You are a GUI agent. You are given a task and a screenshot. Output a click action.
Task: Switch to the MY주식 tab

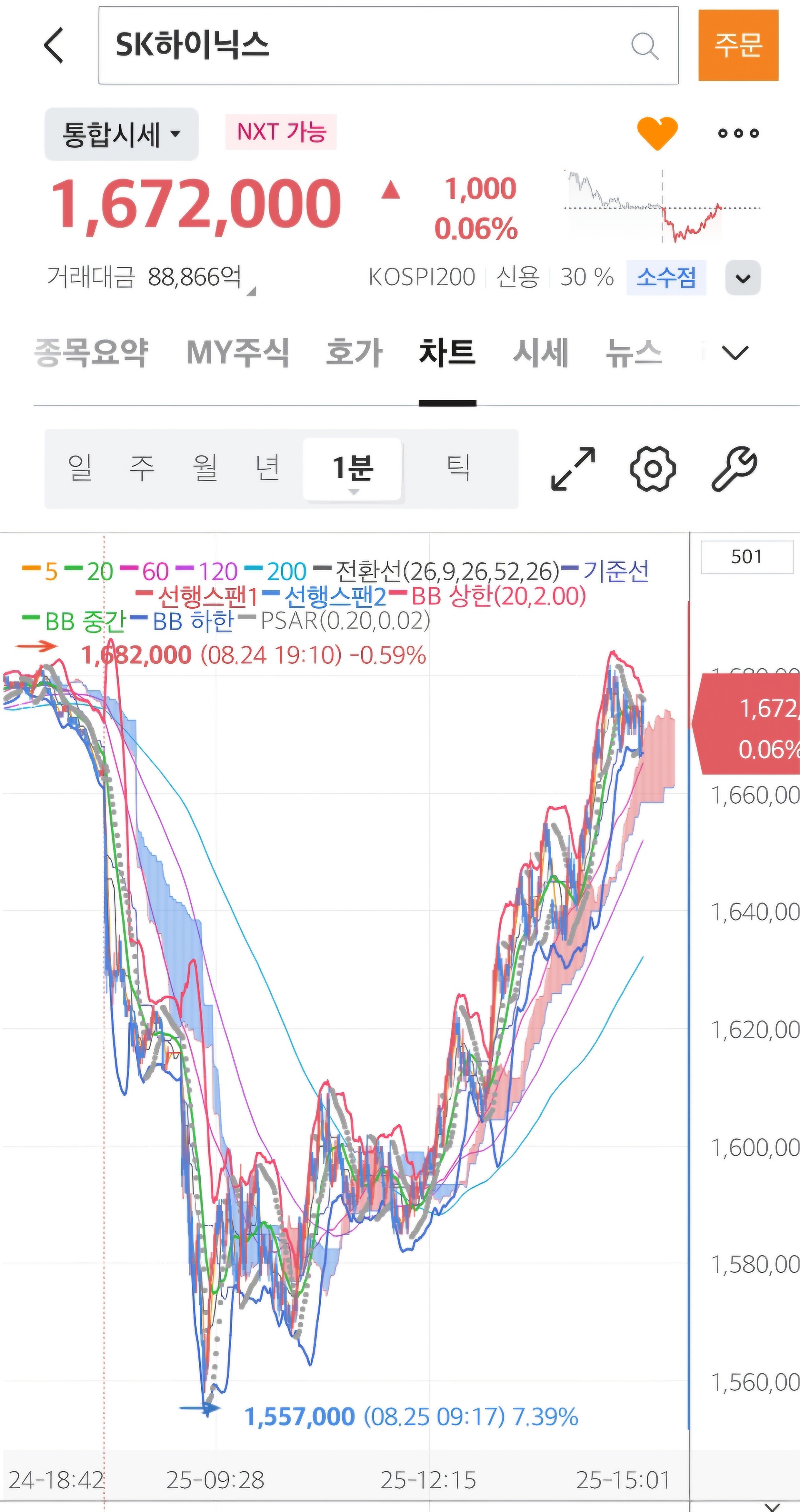pos(237,353)
